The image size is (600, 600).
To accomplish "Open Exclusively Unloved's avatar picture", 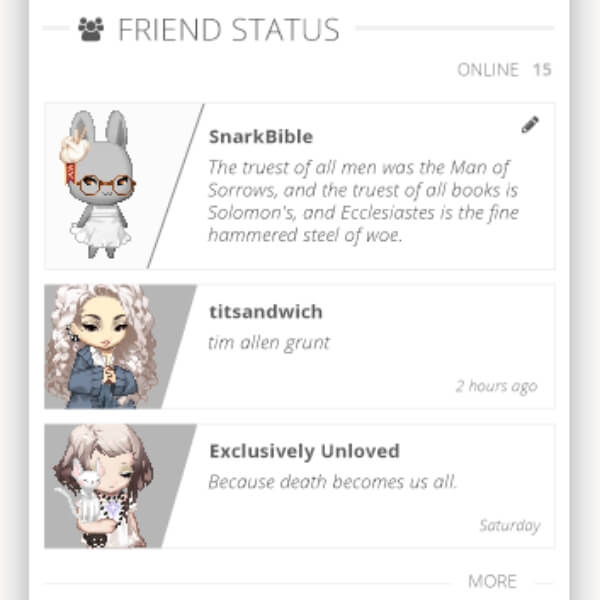I will click(x=100, y=487).
